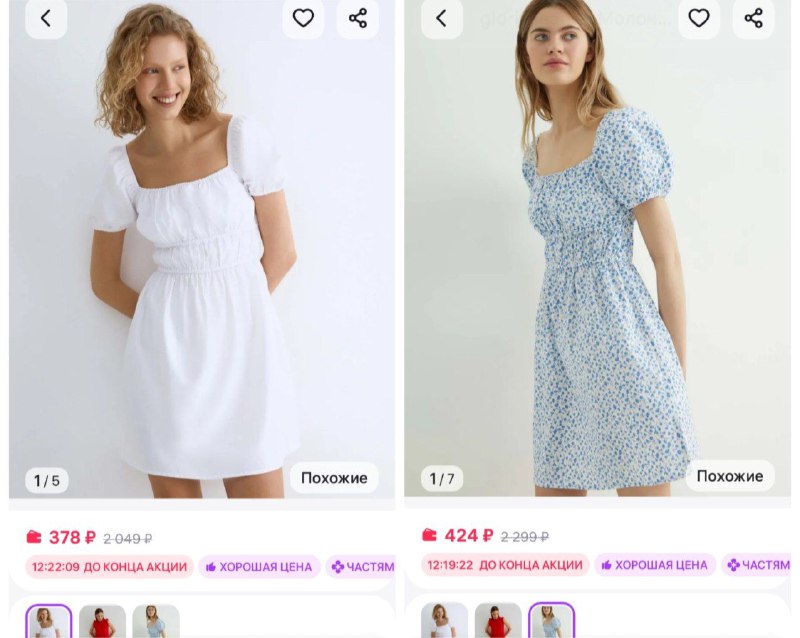
Task: Go back from the floral dress listing
Action: coord(441,18)
